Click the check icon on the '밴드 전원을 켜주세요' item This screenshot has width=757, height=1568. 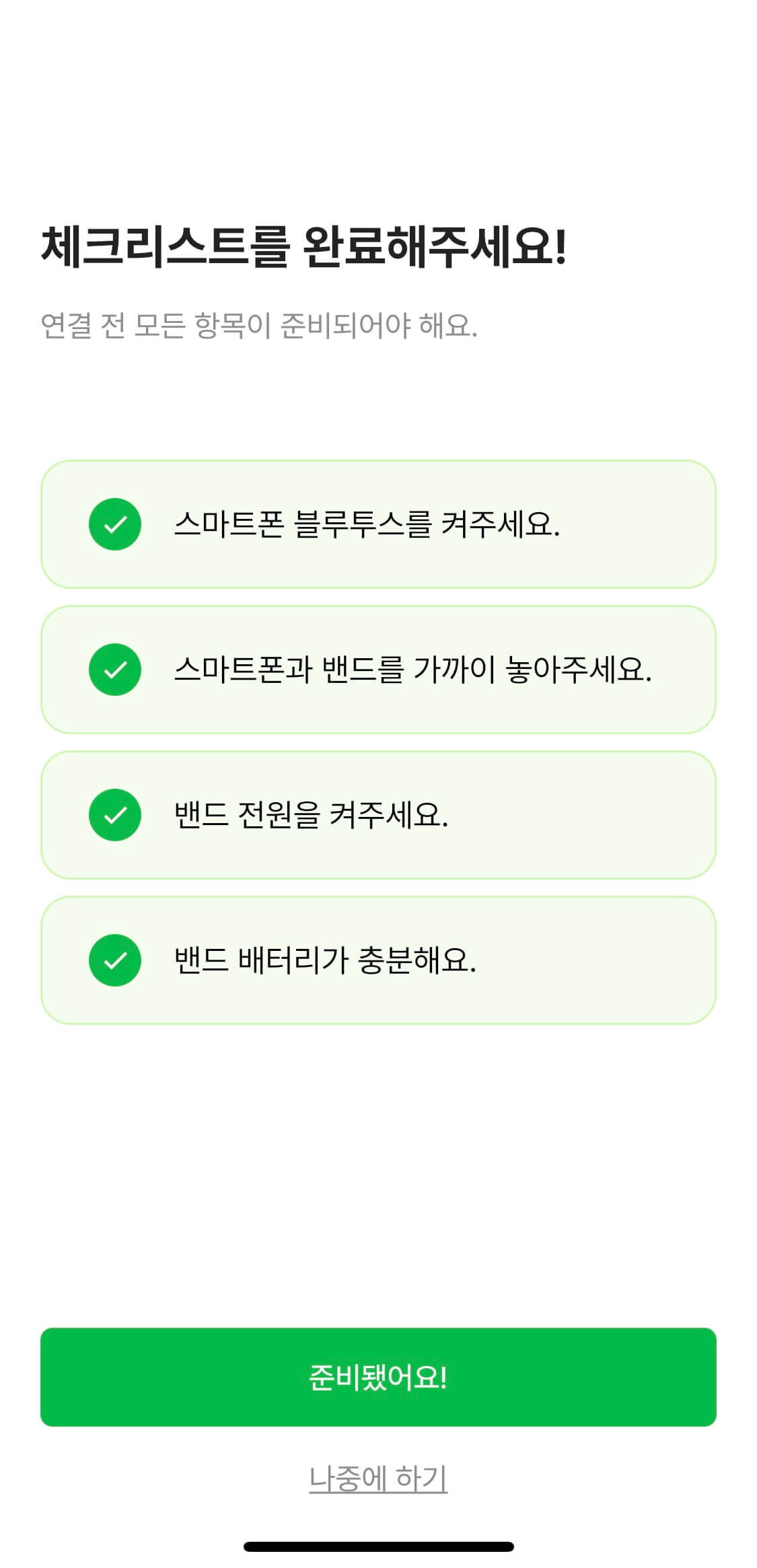coord(116,815)
